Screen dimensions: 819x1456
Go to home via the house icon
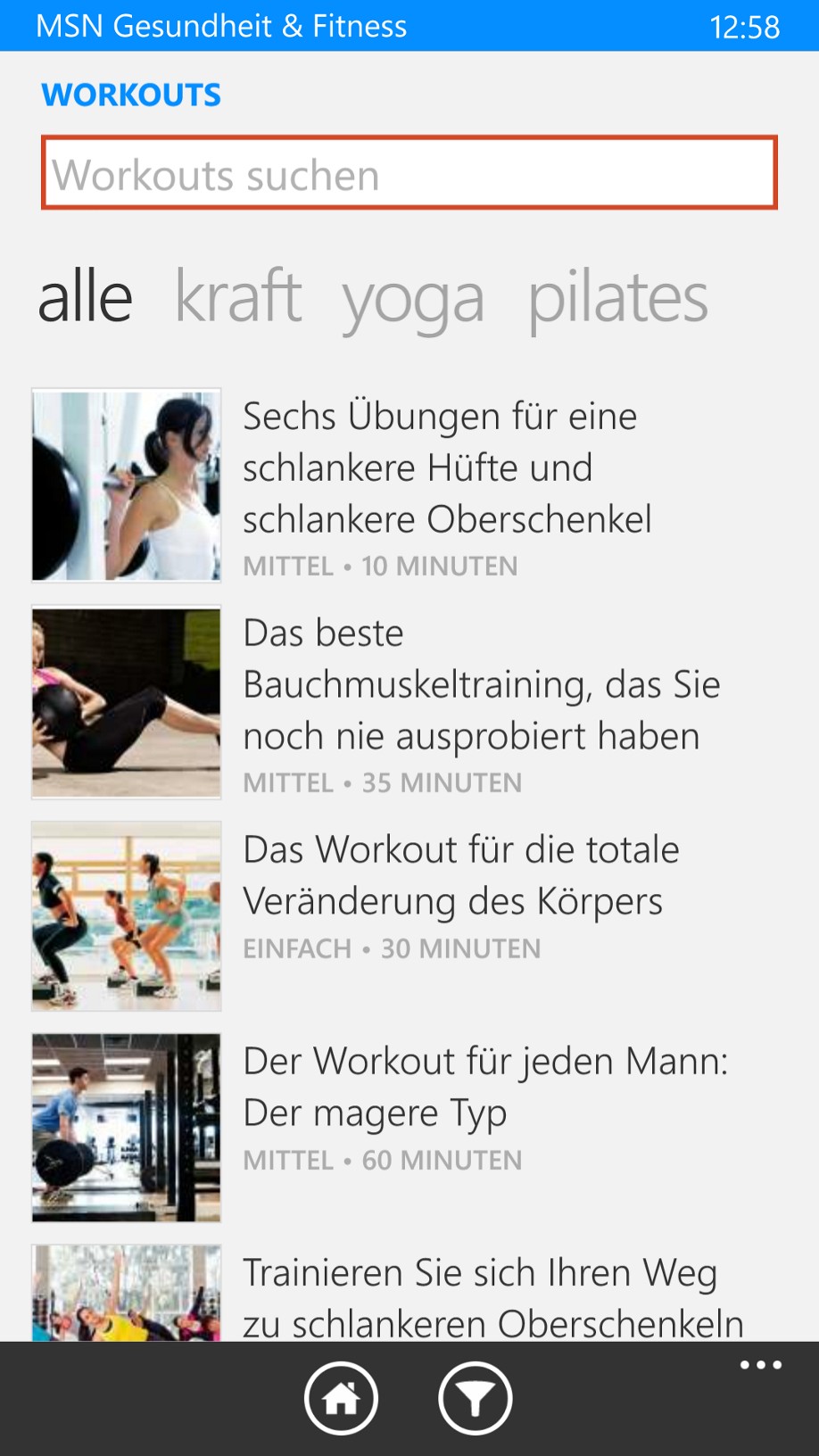point(341,1398)
